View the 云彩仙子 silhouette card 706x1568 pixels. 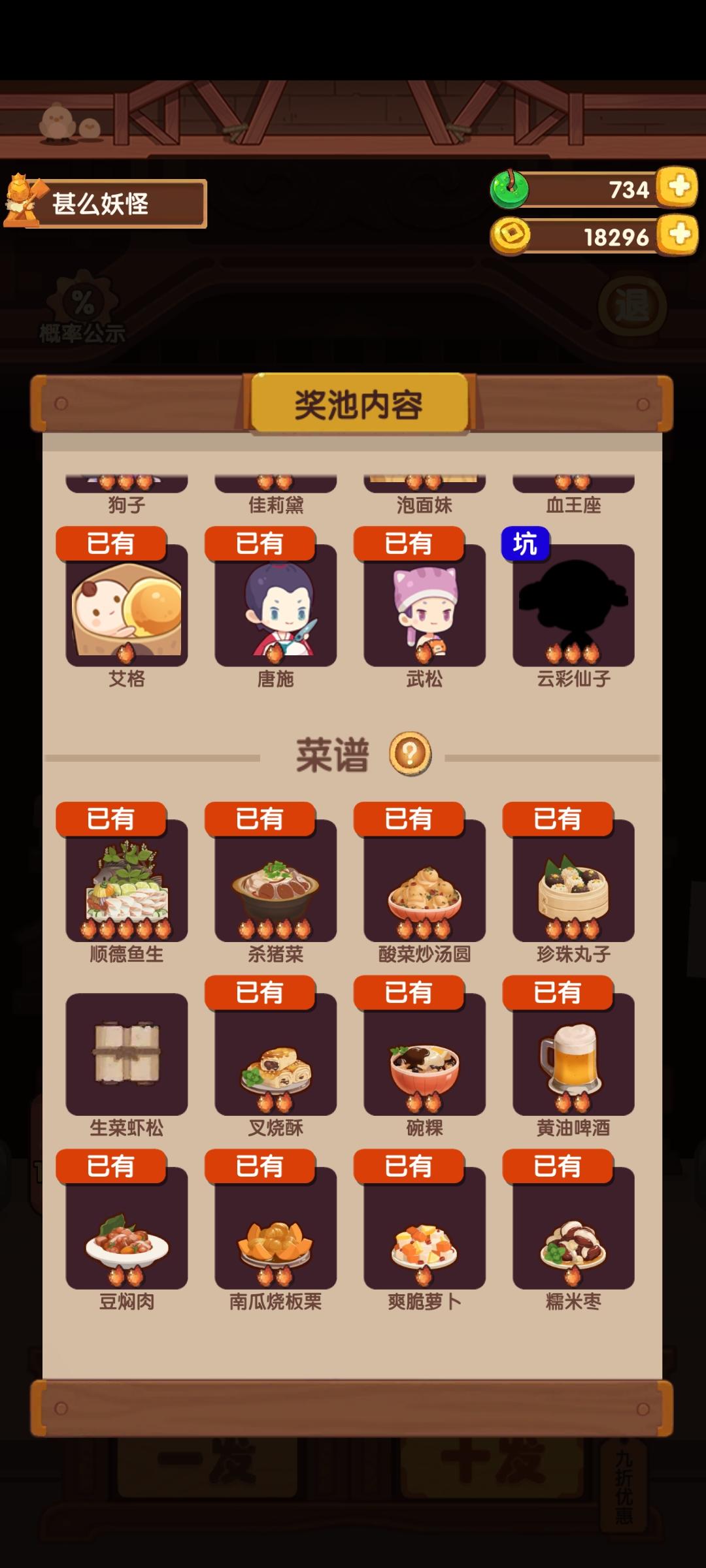(573, 605)
